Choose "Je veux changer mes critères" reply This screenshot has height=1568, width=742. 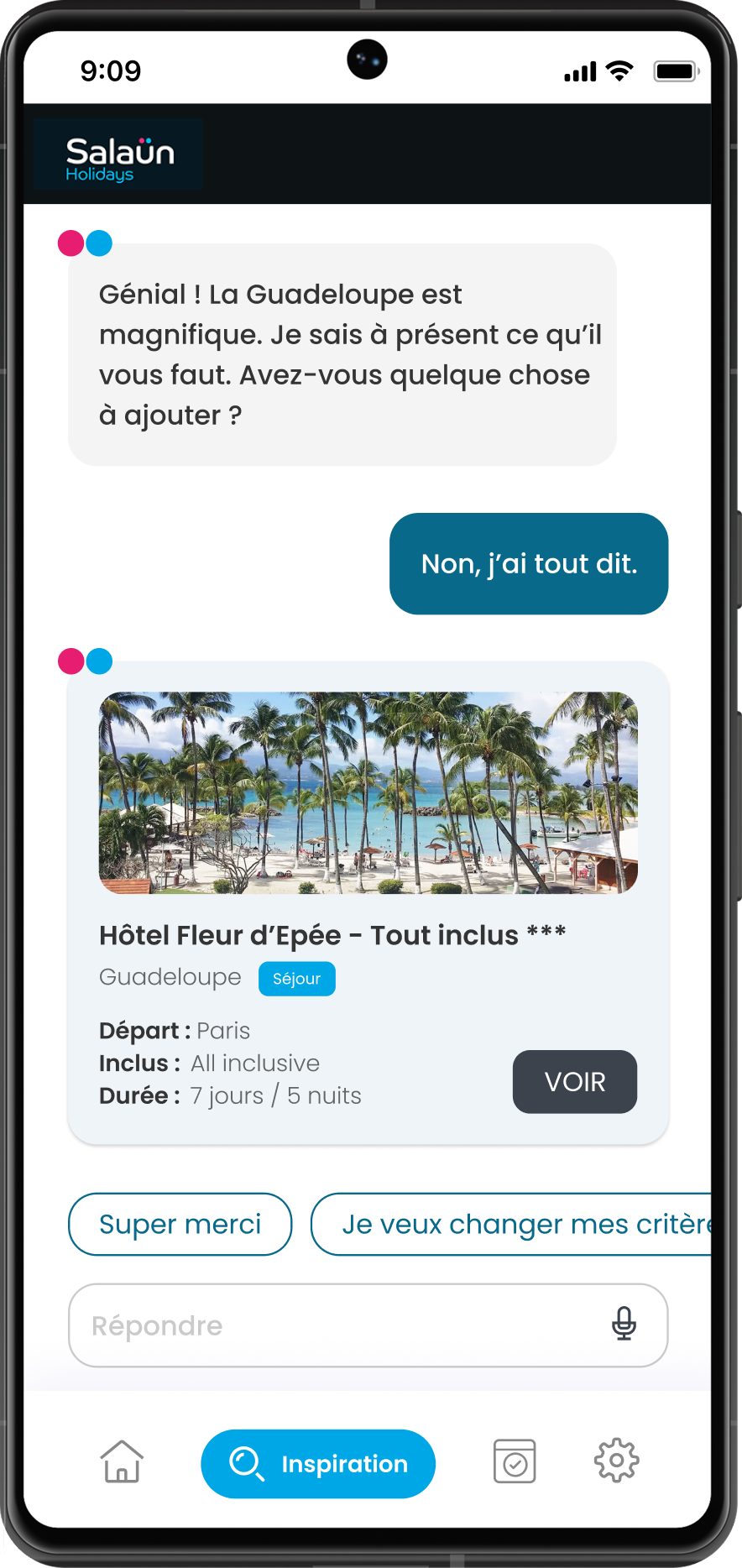[512, 1225]
